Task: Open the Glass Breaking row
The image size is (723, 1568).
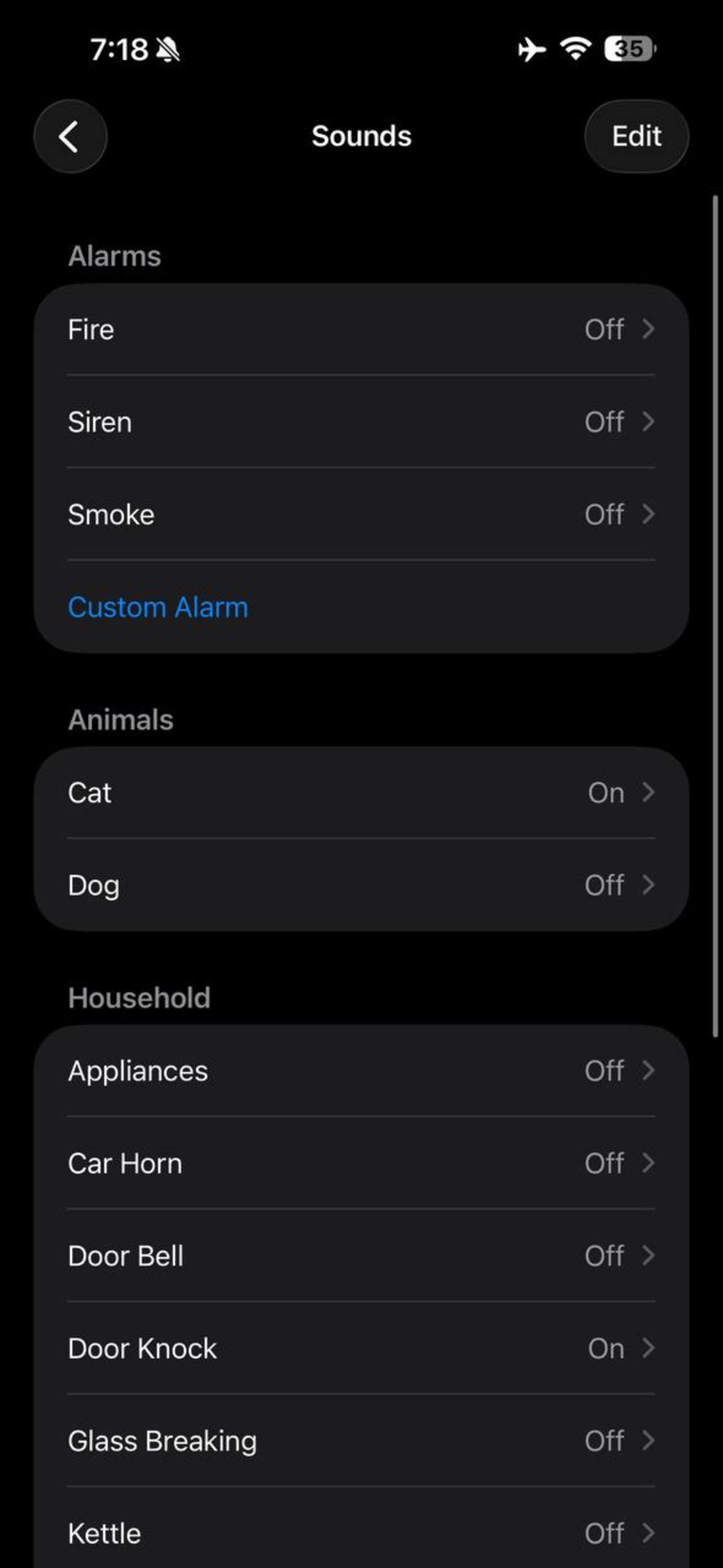Action: click(361, 1441)
